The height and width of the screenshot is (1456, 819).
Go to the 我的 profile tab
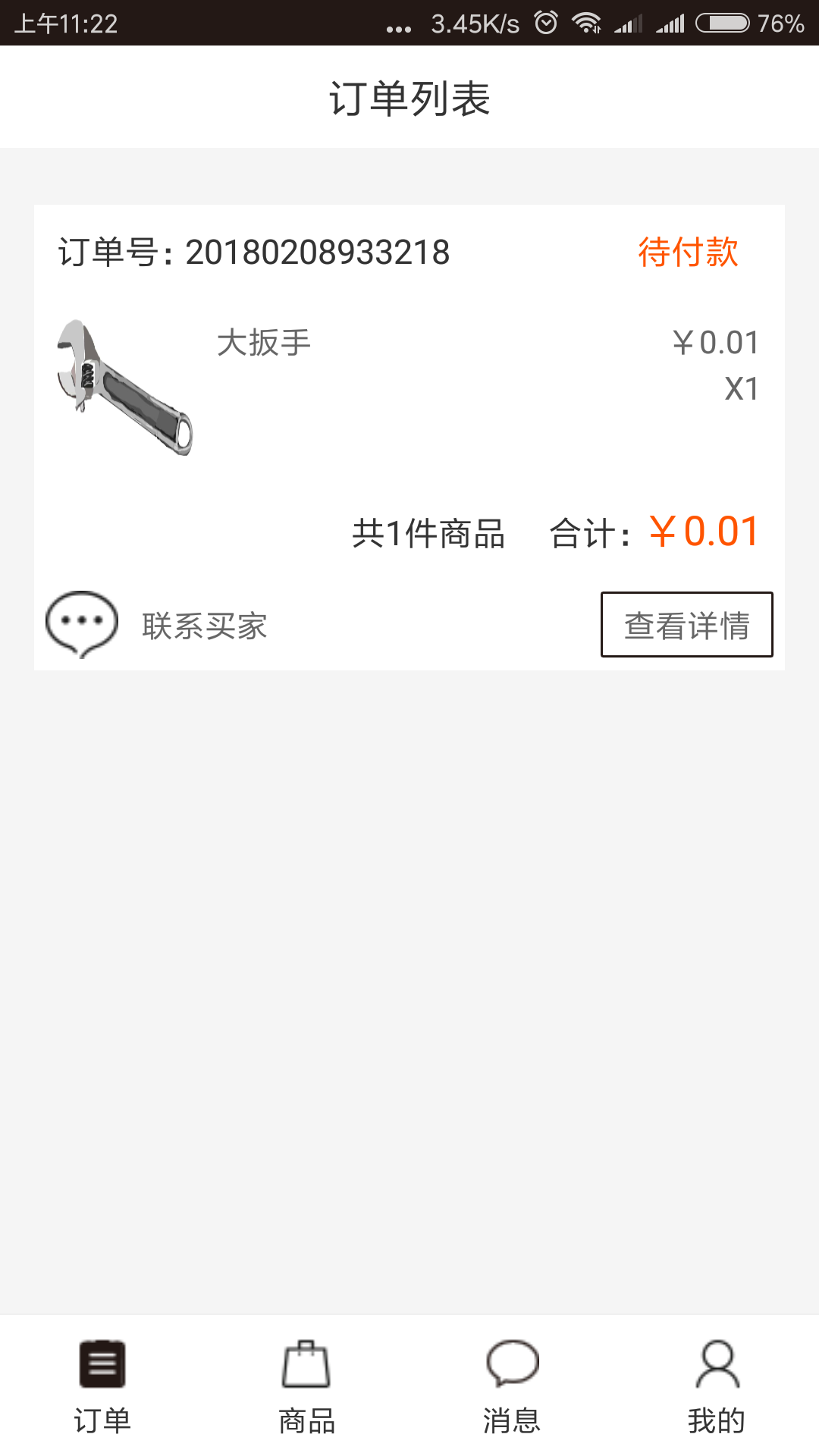(716, 1386)
